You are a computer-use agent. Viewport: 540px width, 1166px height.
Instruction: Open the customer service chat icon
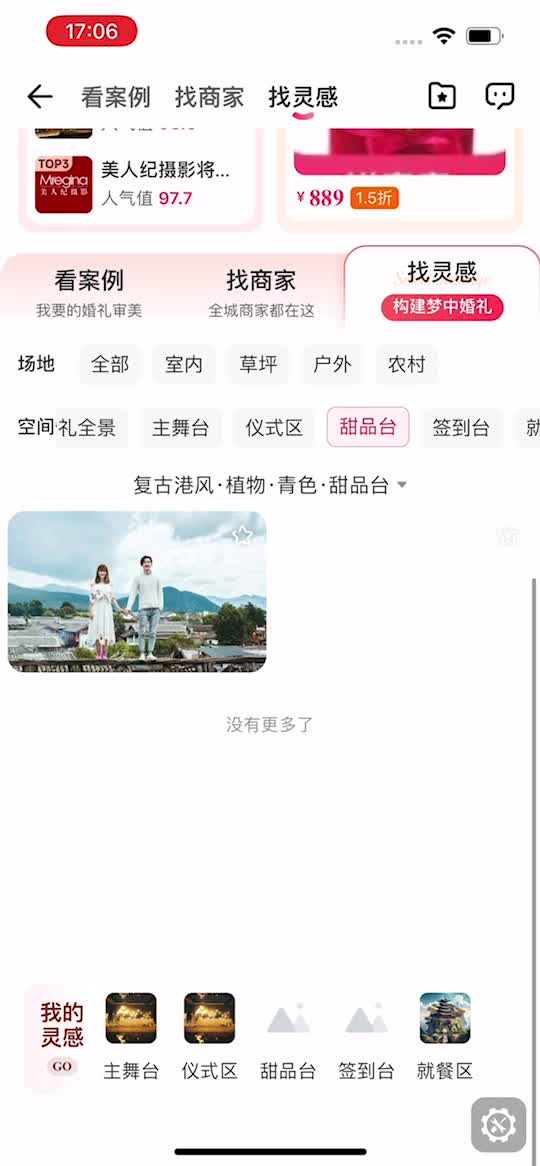pos(500,96)
